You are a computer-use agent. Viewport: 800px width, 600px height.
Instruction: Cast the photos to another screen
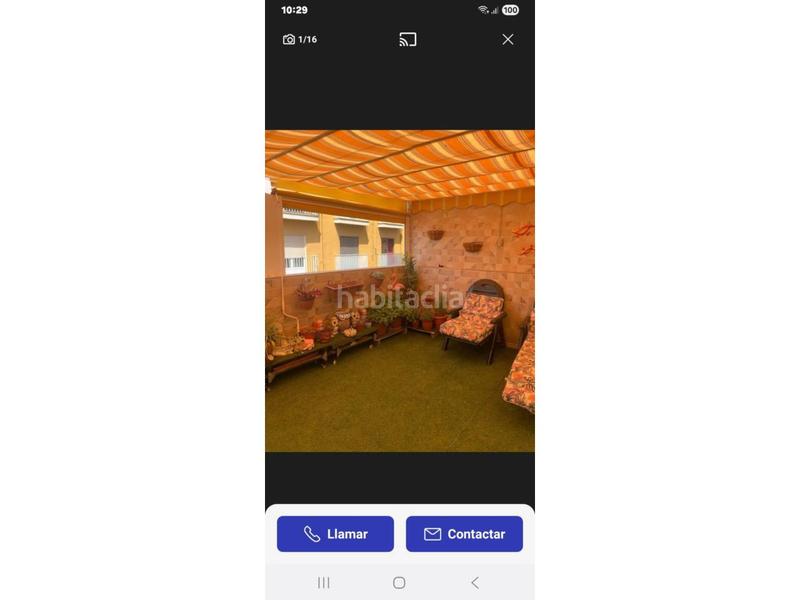pyautogui.click(x=408, y=40)
